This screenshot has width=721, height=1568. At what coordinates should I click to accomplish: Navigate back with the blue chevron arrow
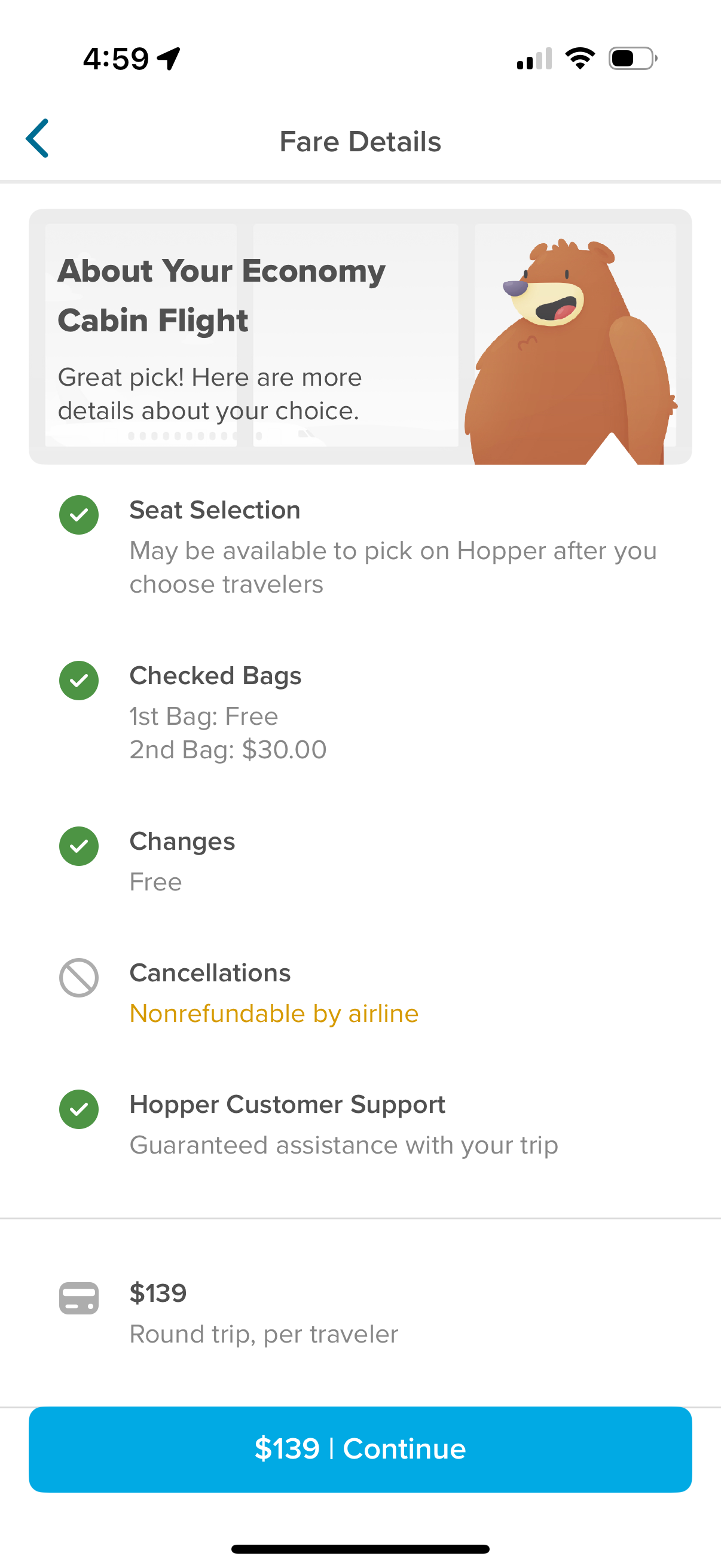point(38,139)
